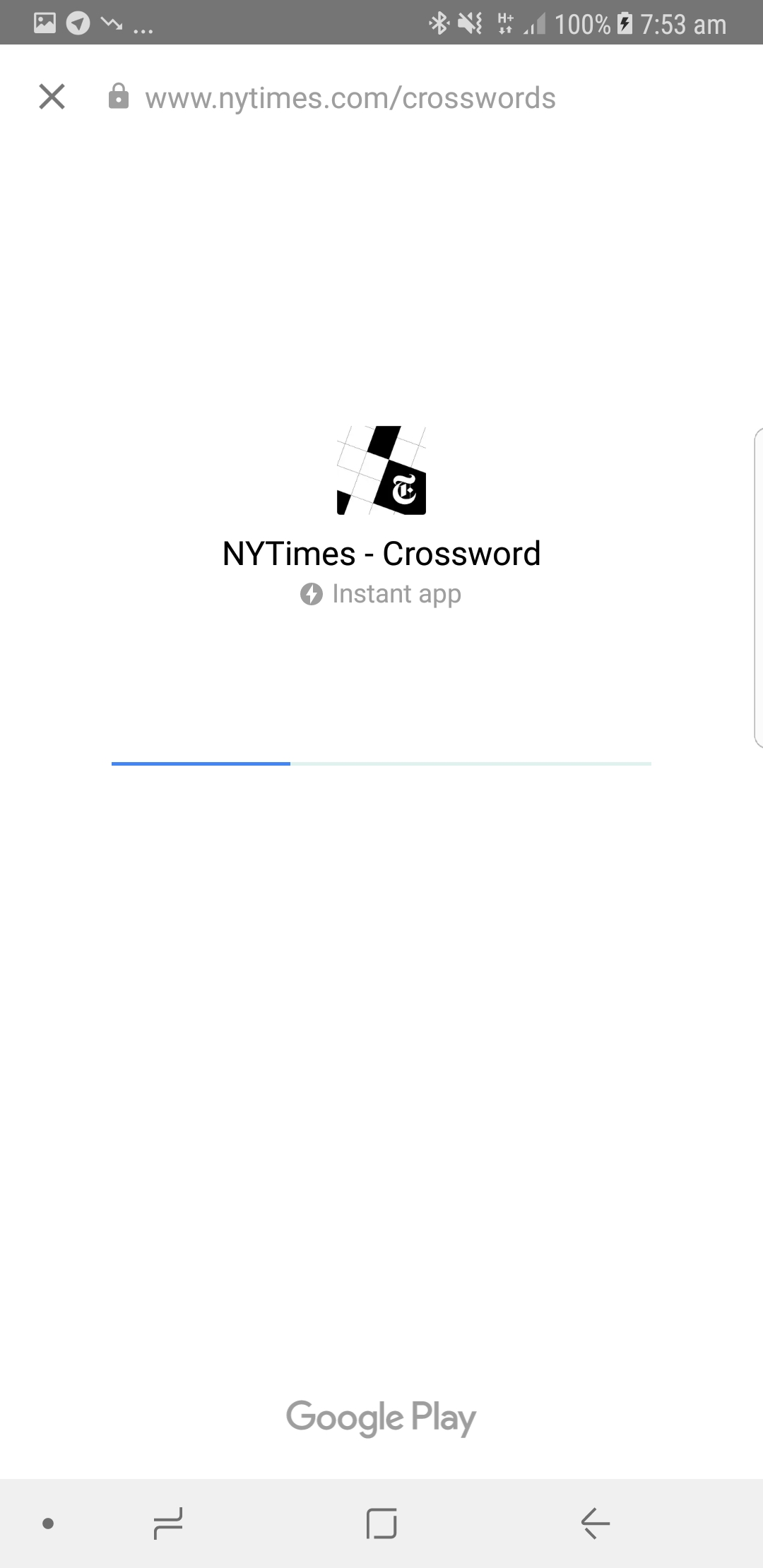Tap the home button in navigation bar
Screen dimensions: 763x1568
point(381,1523)
